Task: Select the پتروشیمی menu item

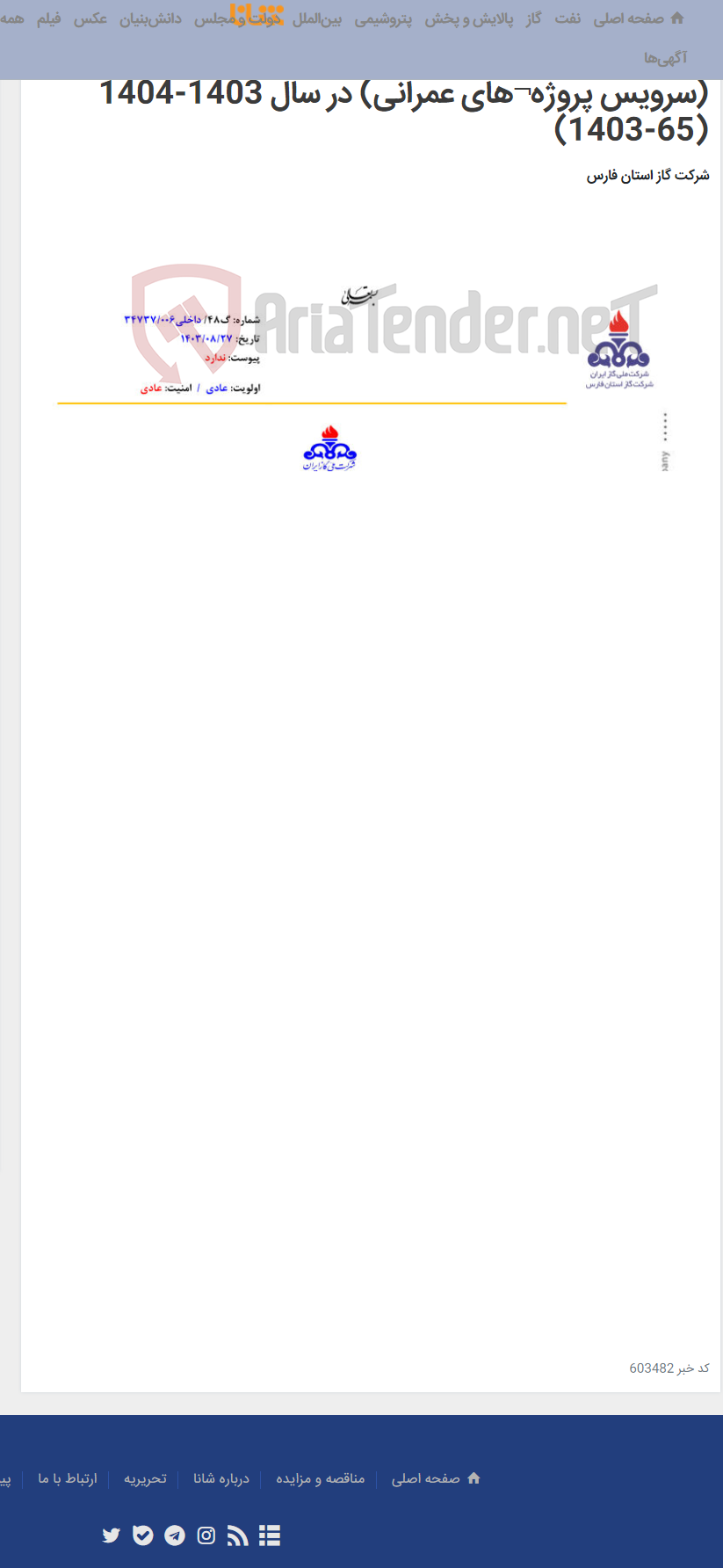Action: tap(383, 18)
